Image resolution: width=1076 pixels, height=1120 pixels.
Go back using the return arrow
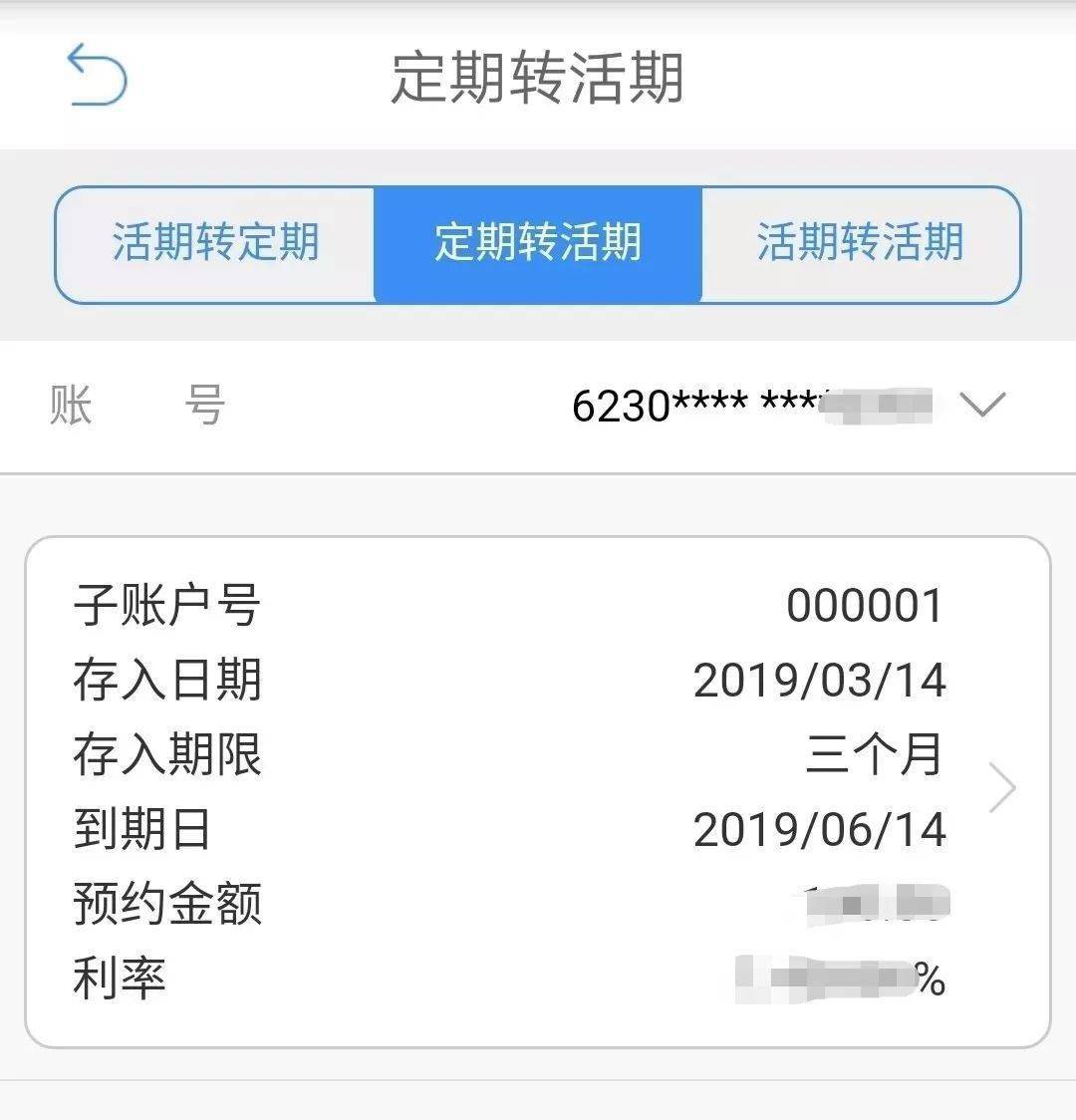(x=97, y=75)
